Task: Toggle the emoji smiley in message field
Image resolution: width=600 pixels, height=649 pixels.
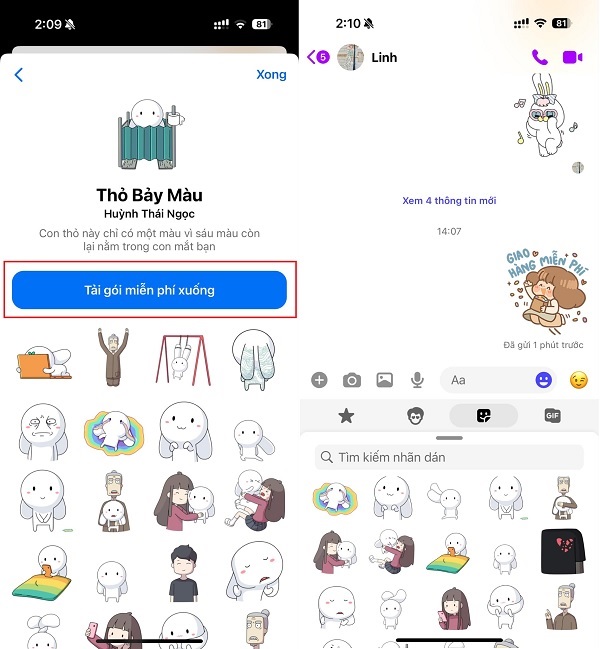Action: [x=543, y=380]
